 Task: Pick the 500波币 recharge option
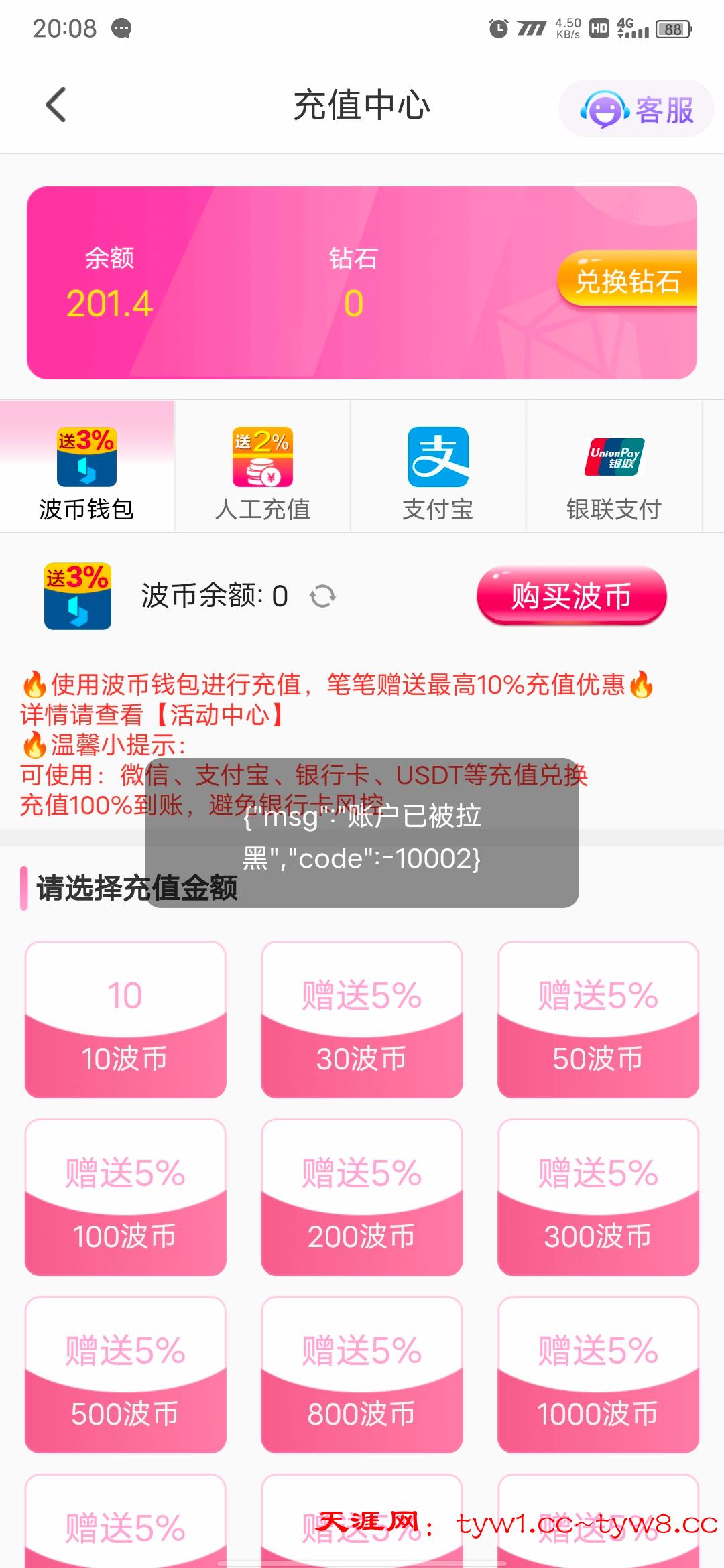(125, 1375)
